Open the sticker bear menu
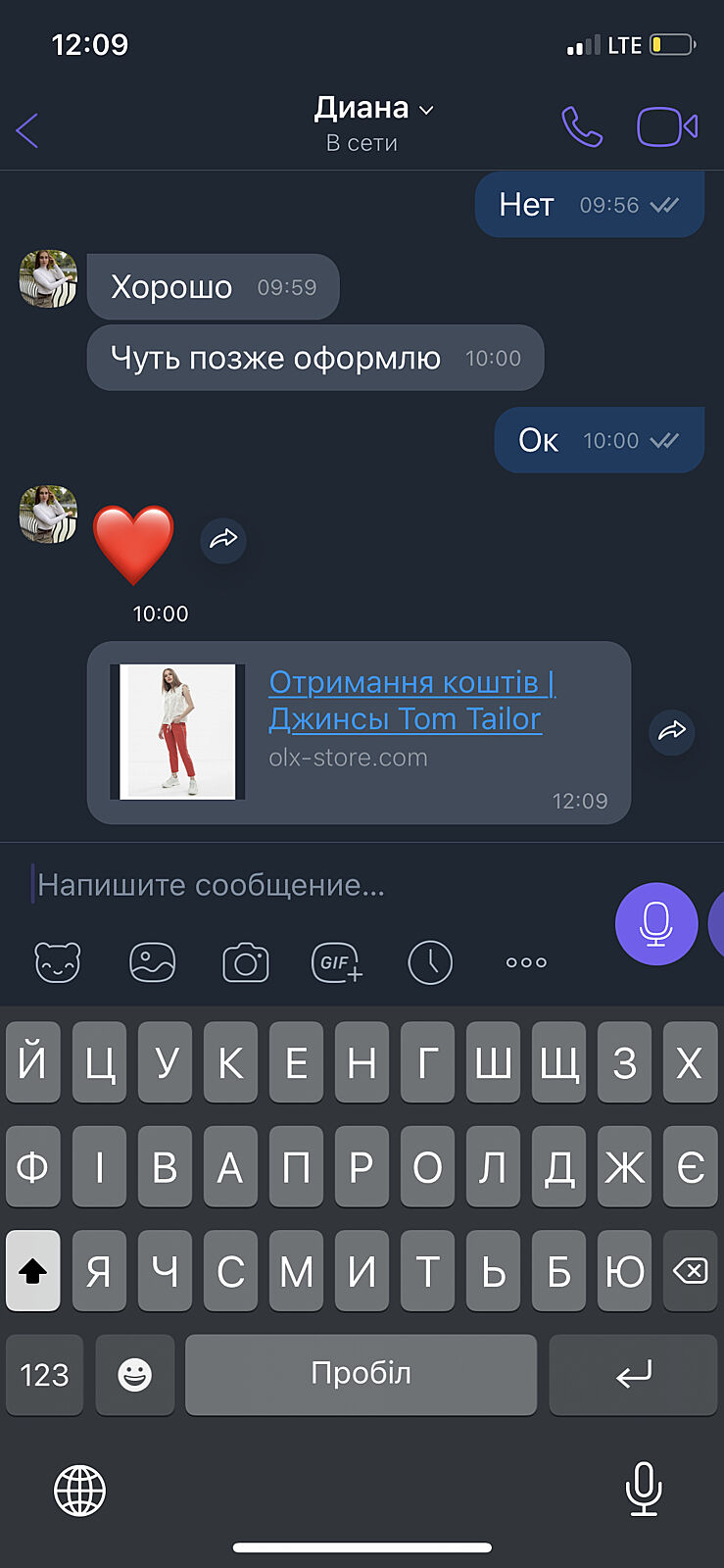The width and height of the screenshot is (724, 1568). pos(58,962)
